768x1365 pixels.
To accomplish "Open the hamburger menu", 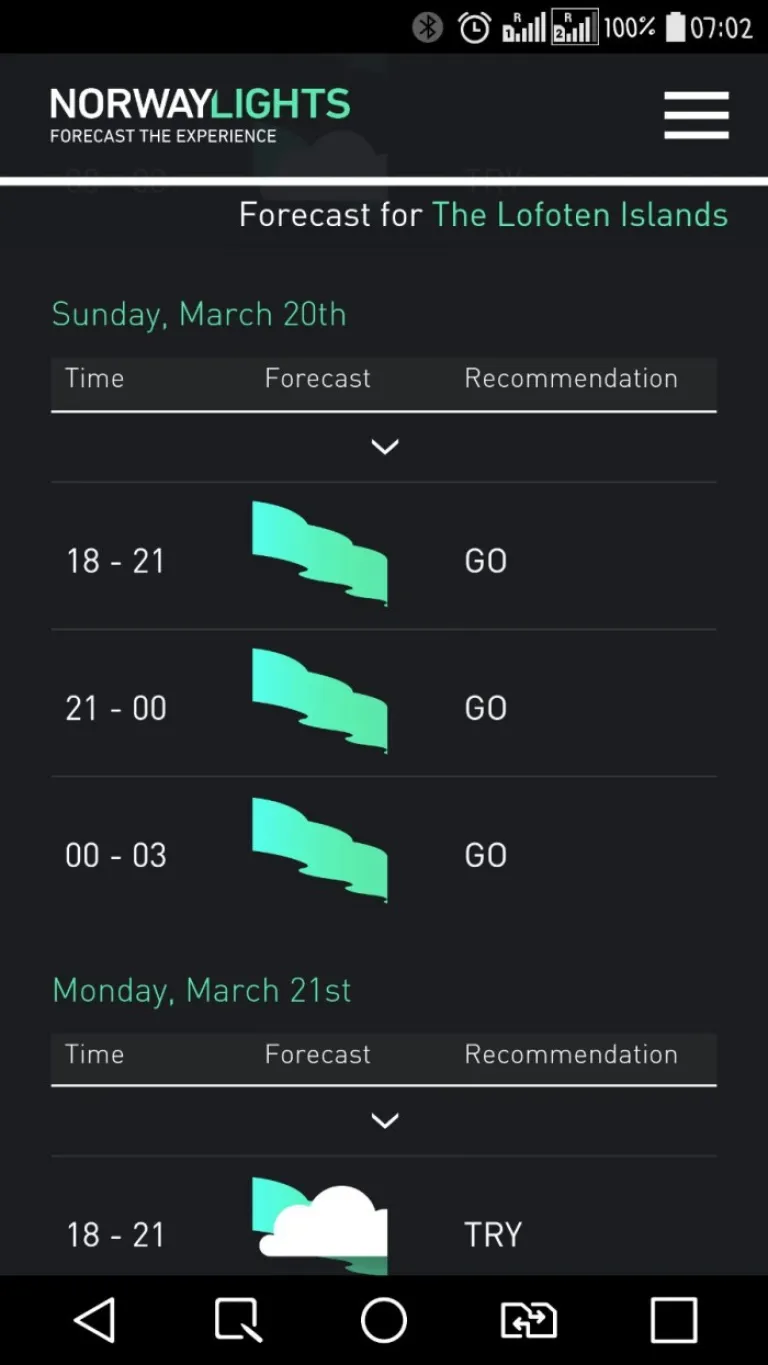I will (696, 115).
